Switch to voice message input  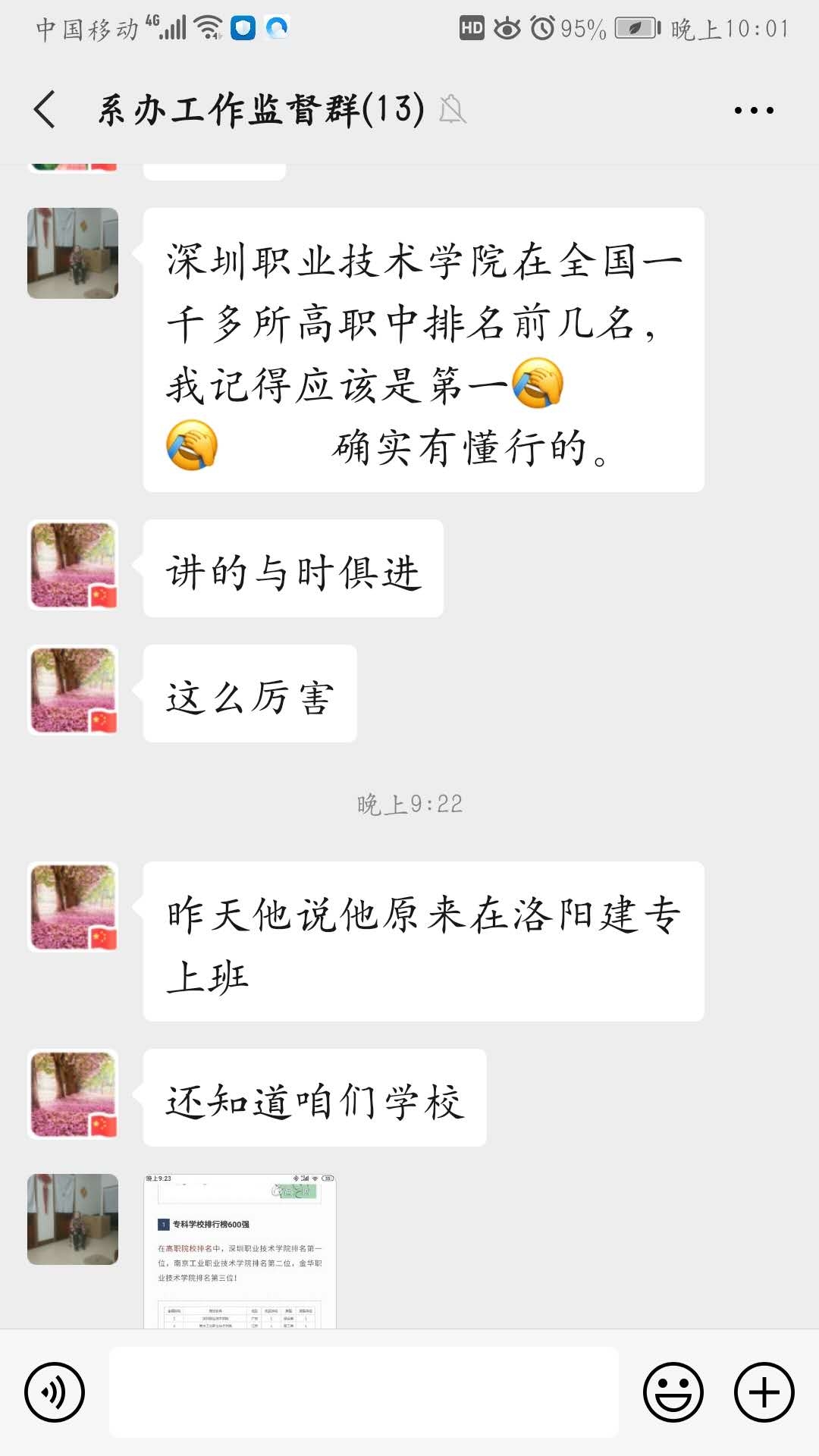pyautogui.click(x=55, y=1392)
